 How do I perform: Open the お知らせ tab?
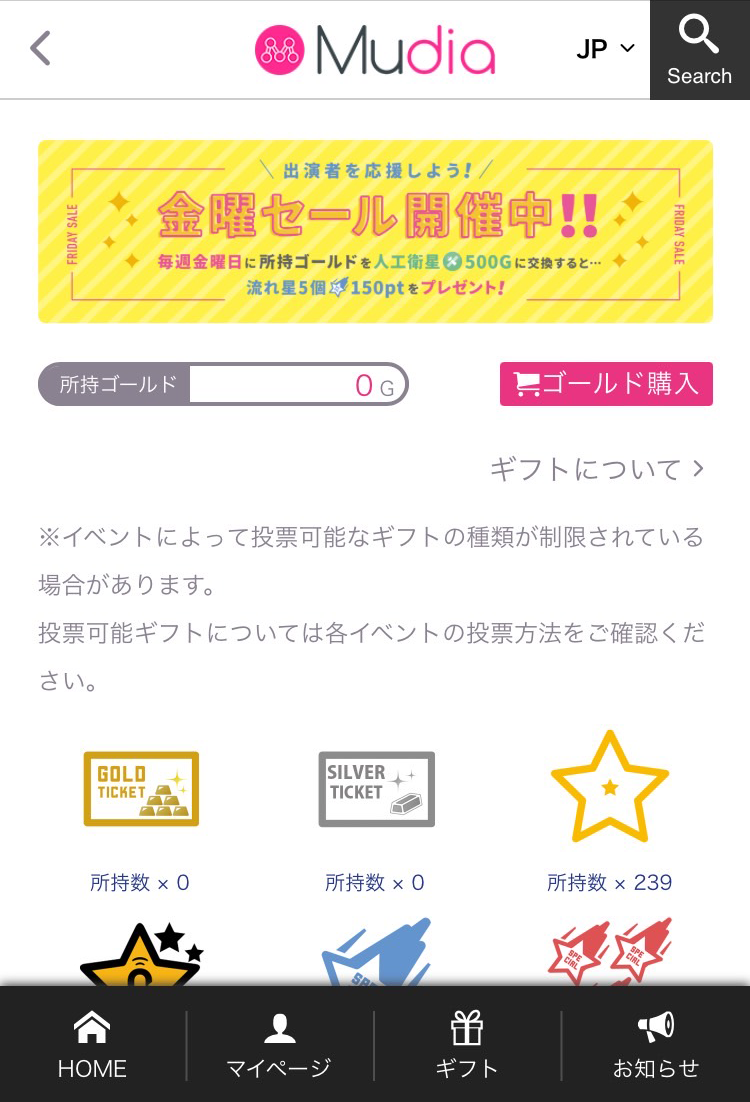click(x=656, y=1045)
